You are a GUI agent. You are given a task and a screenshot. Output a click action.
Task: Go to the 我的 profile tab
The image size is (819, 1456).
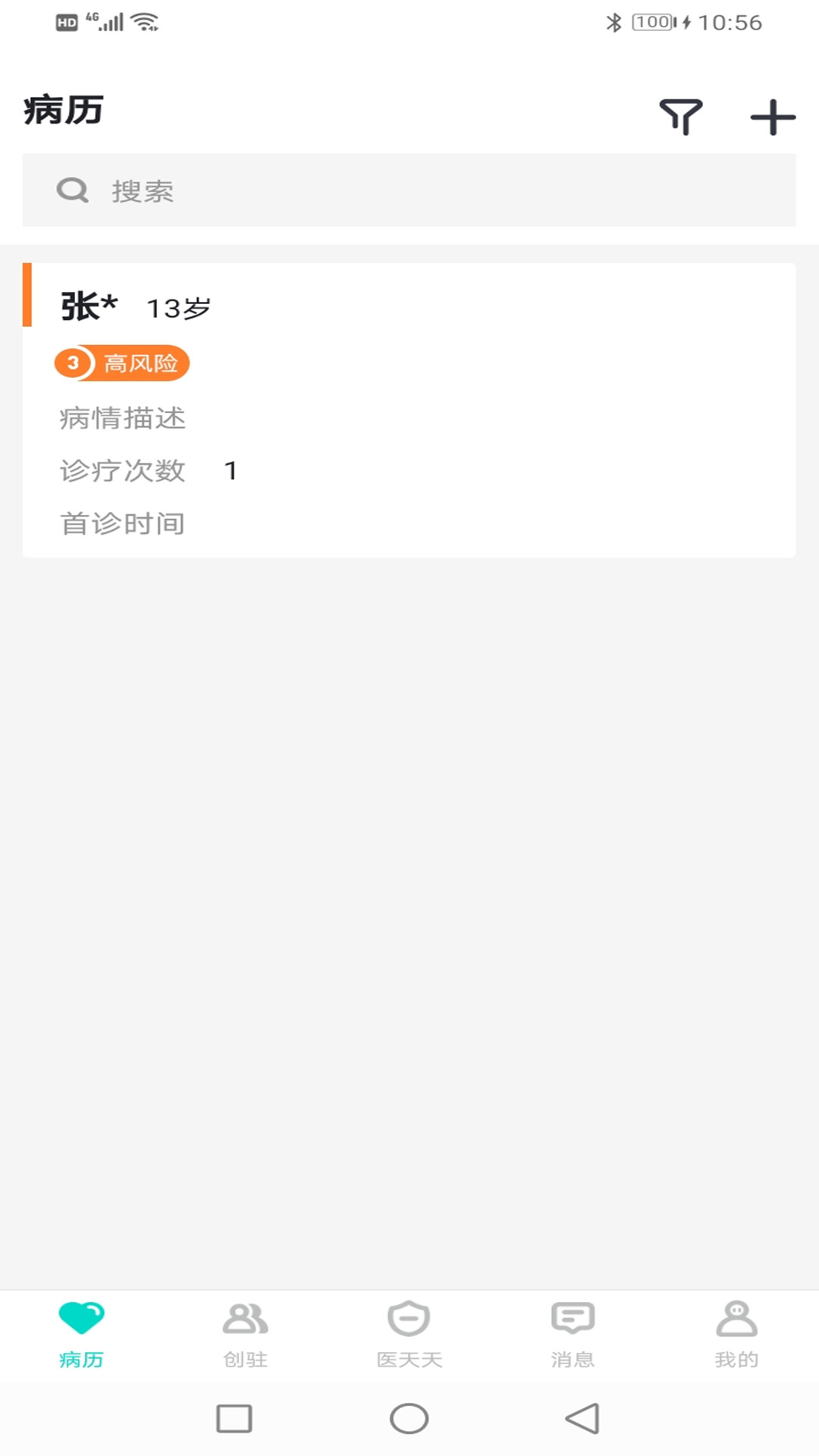coord(736,1335)
